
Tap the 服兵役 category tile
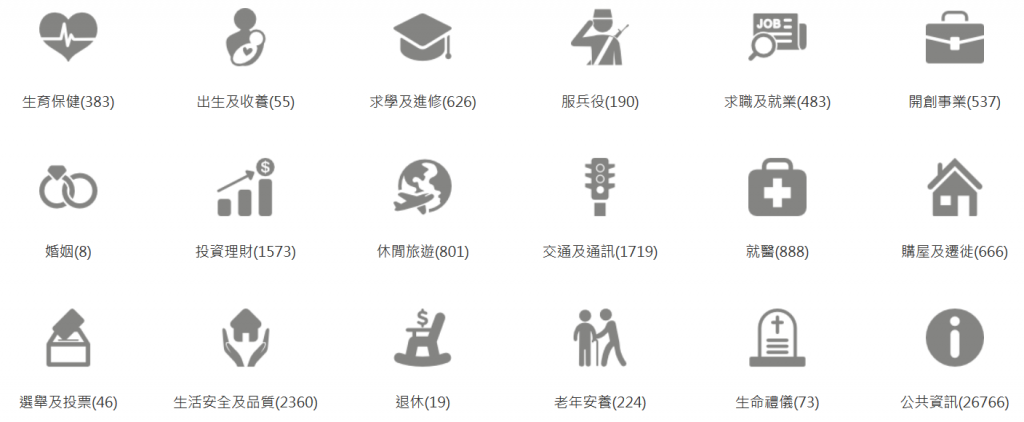point(599,38)
